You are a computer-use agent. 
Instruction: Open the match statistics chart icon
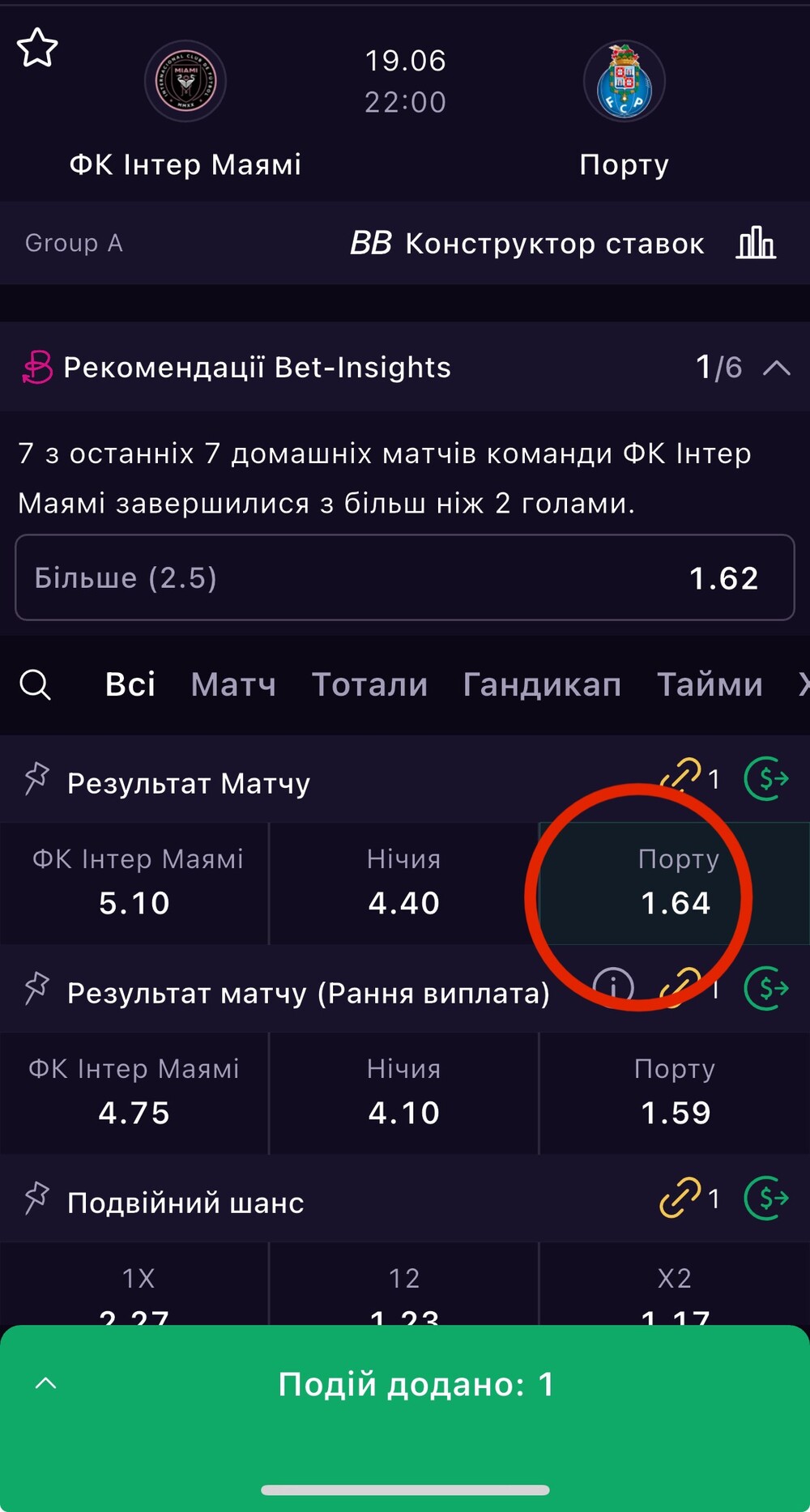pyautogui.click(x=756, y=242)
